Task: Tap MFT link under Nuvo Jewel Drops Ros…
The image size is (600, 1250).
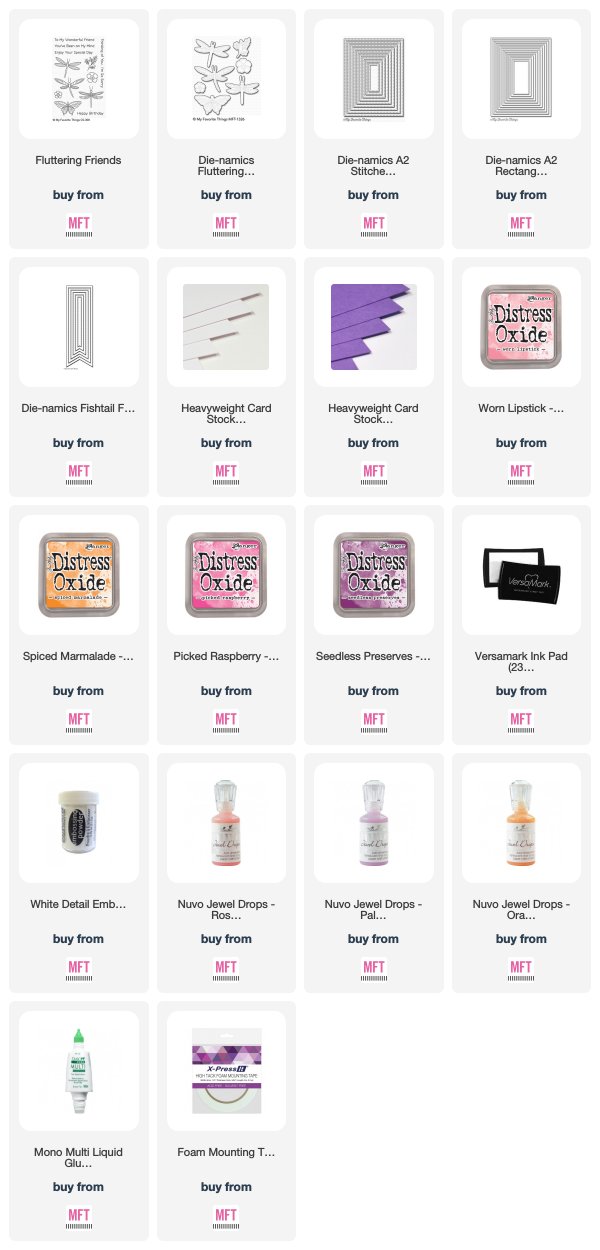Action: 226,969
